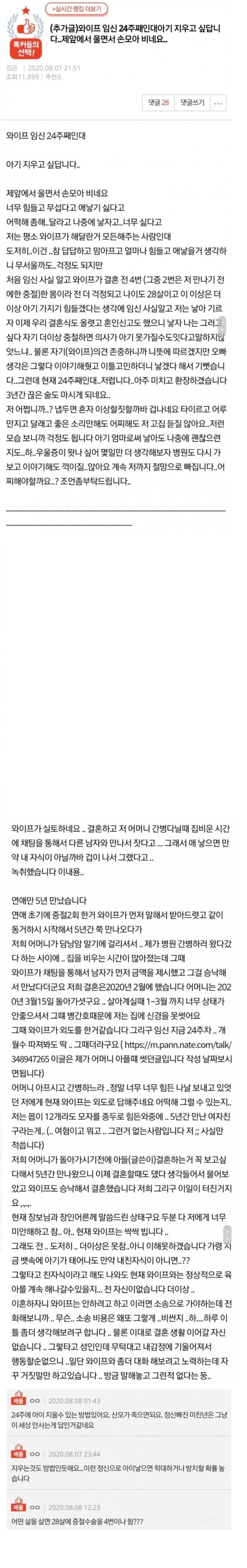This screenshot has width=247, height=1568.
Task: View the 28 comments
Action: (x=159, y=103)
